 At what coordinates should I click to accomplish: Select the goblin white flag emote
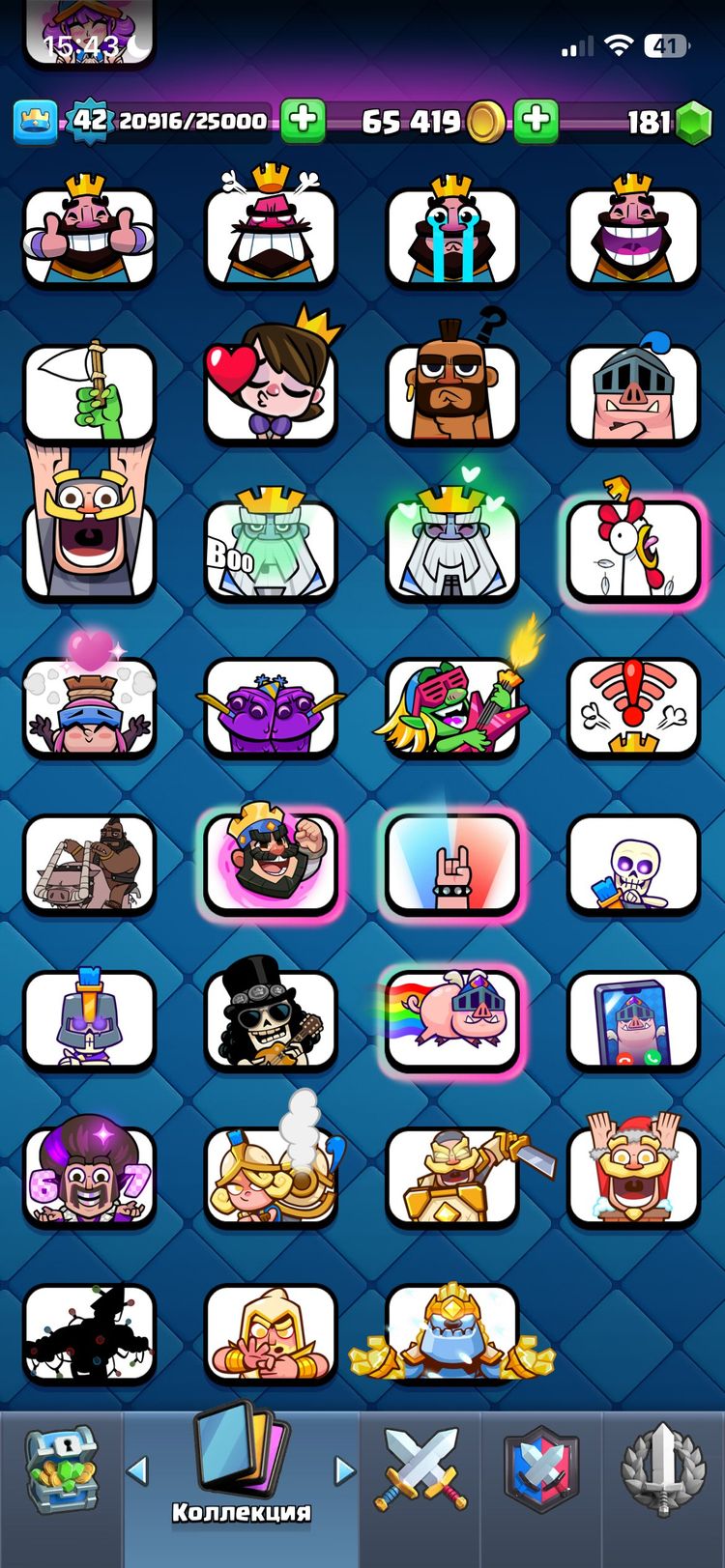[x=89, y=391]
